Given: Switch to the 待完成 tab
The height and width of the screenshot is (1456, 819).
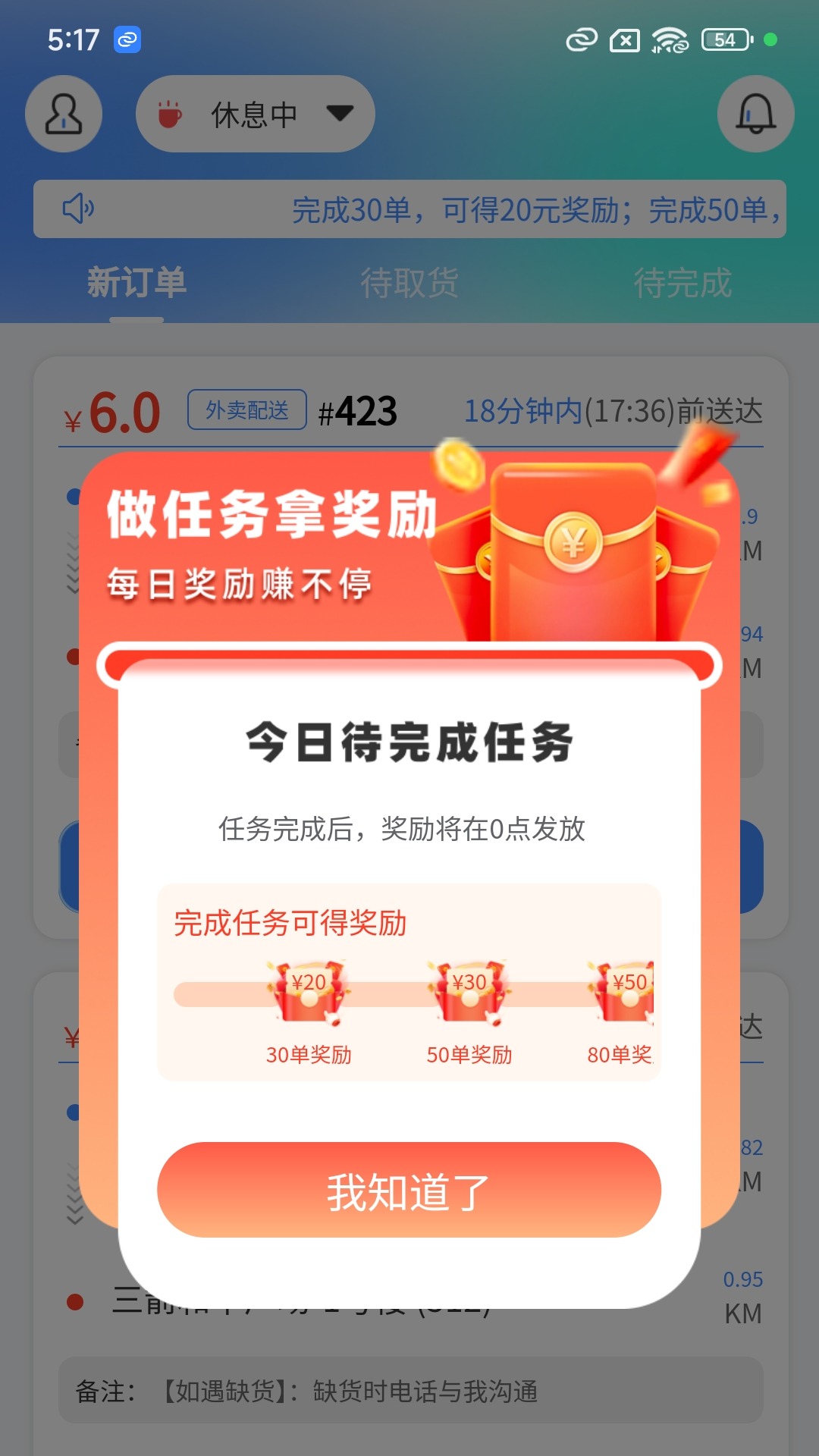Looking at the screenshot, I should (x=682, y=283).
